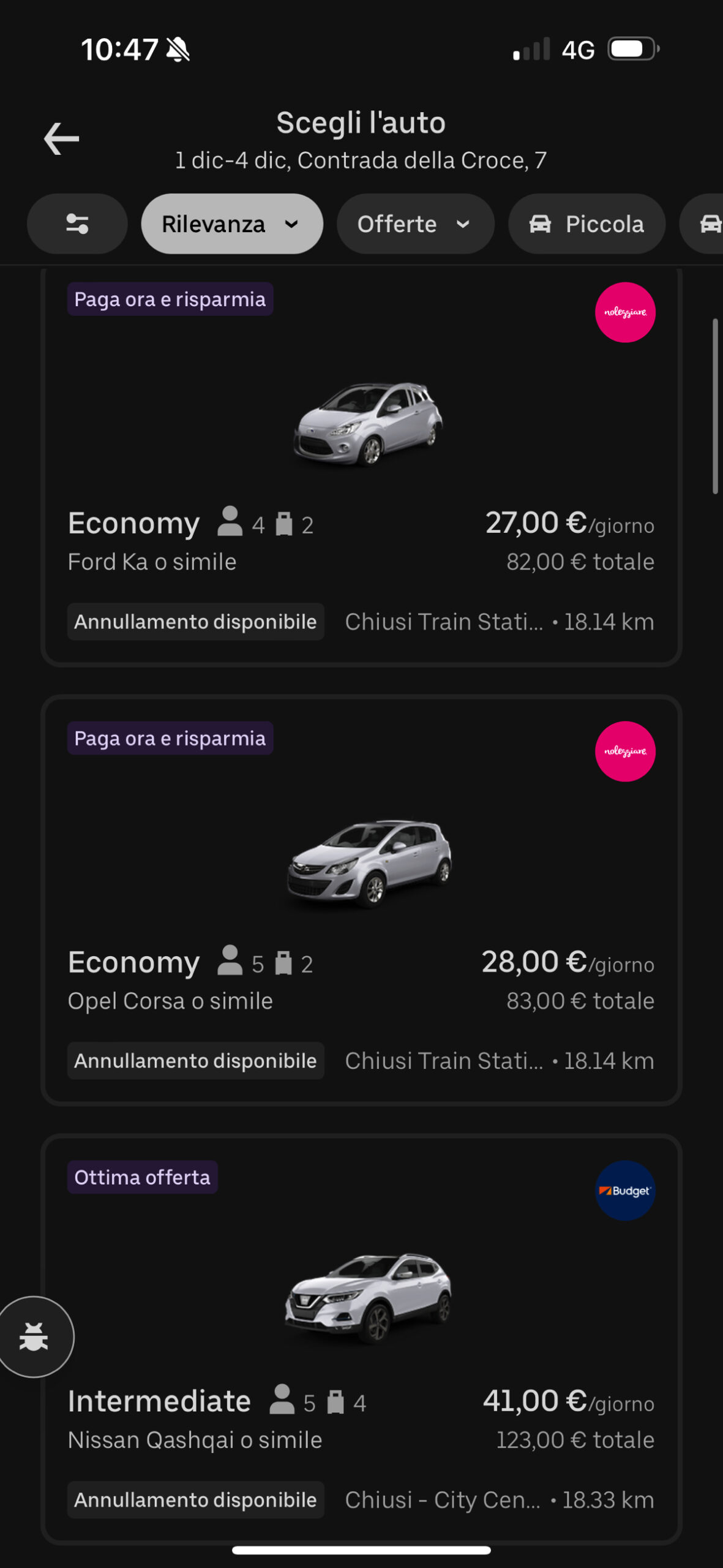Filter by Piccola car size
The width and height of the screenshot is (723, 1568).
586,224
